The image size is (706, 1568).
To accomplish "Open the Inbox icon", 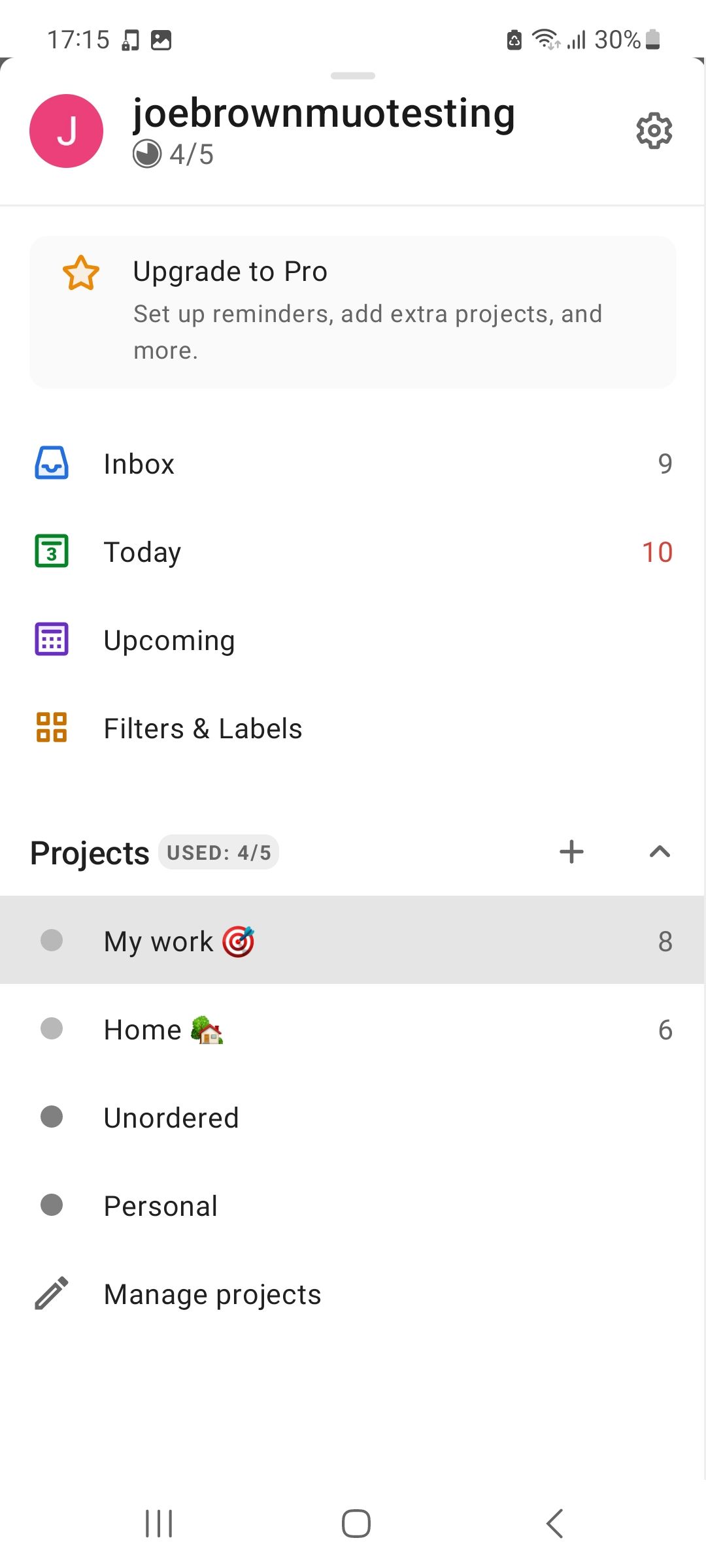I will pos(51,463).
